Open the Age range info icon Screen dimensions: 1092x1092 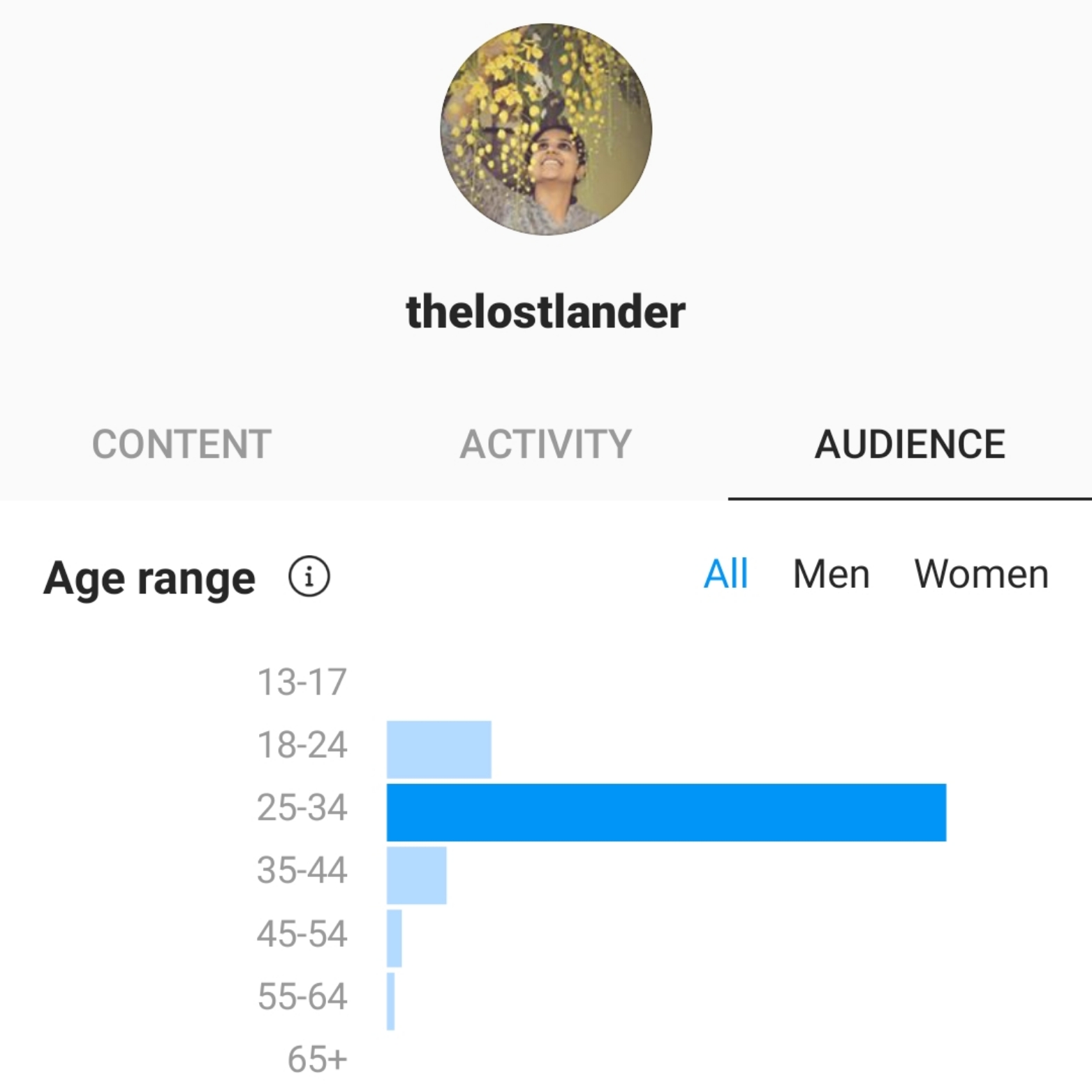point(309,577)
